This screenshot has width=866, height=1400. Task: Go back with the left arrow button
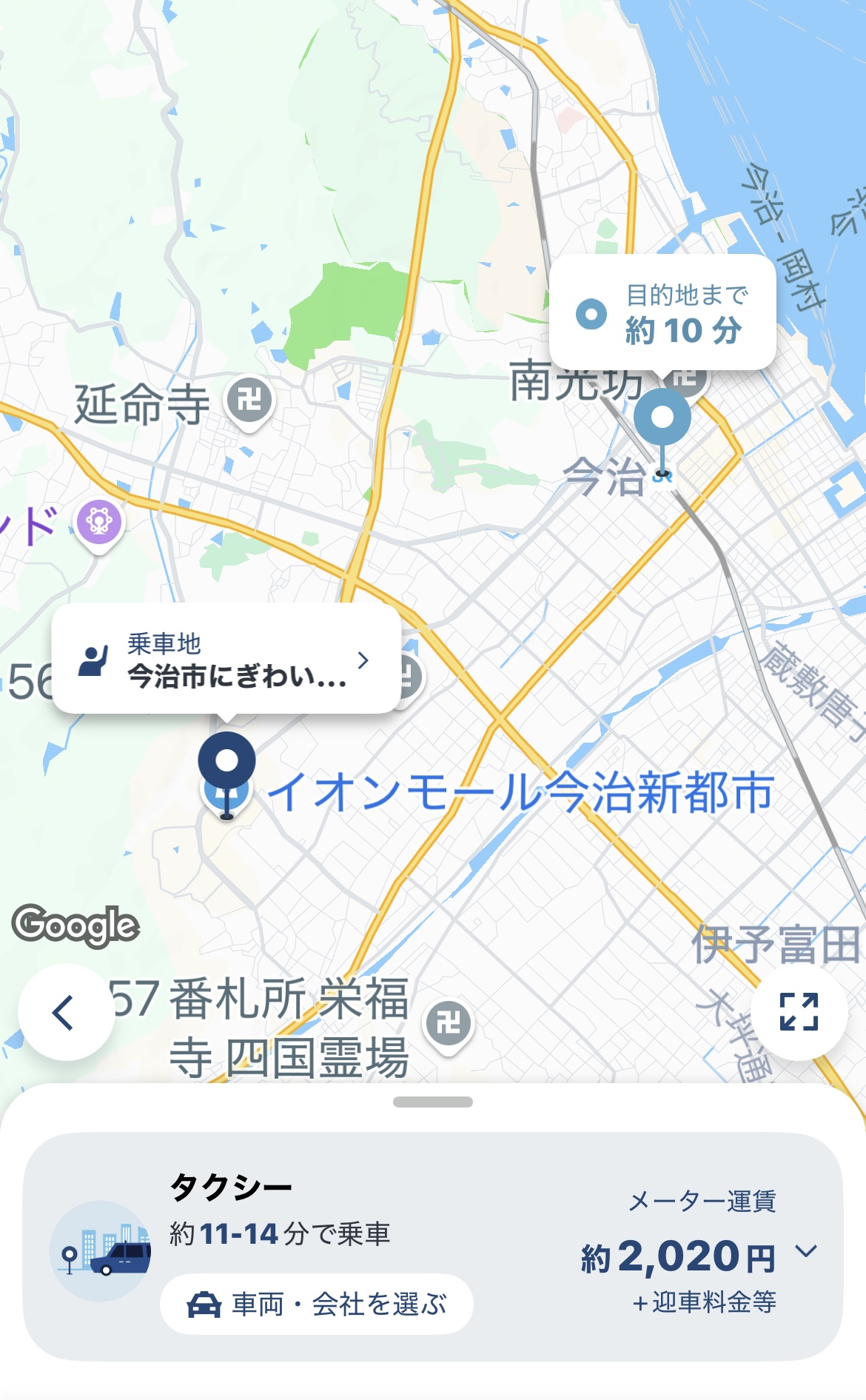click(x=66, y=1012)
